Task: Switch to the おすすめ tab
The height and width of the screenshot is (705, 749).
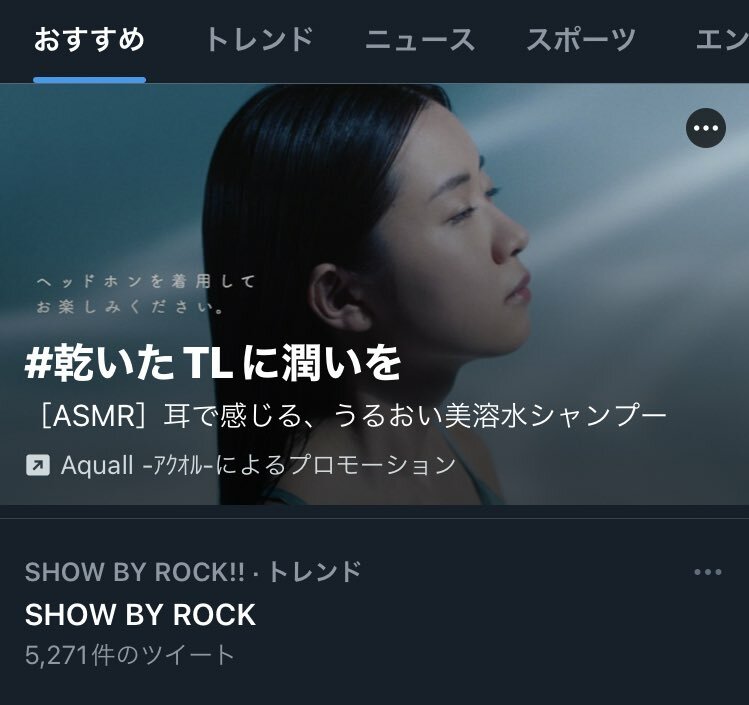Action: (x=89, y=40)
